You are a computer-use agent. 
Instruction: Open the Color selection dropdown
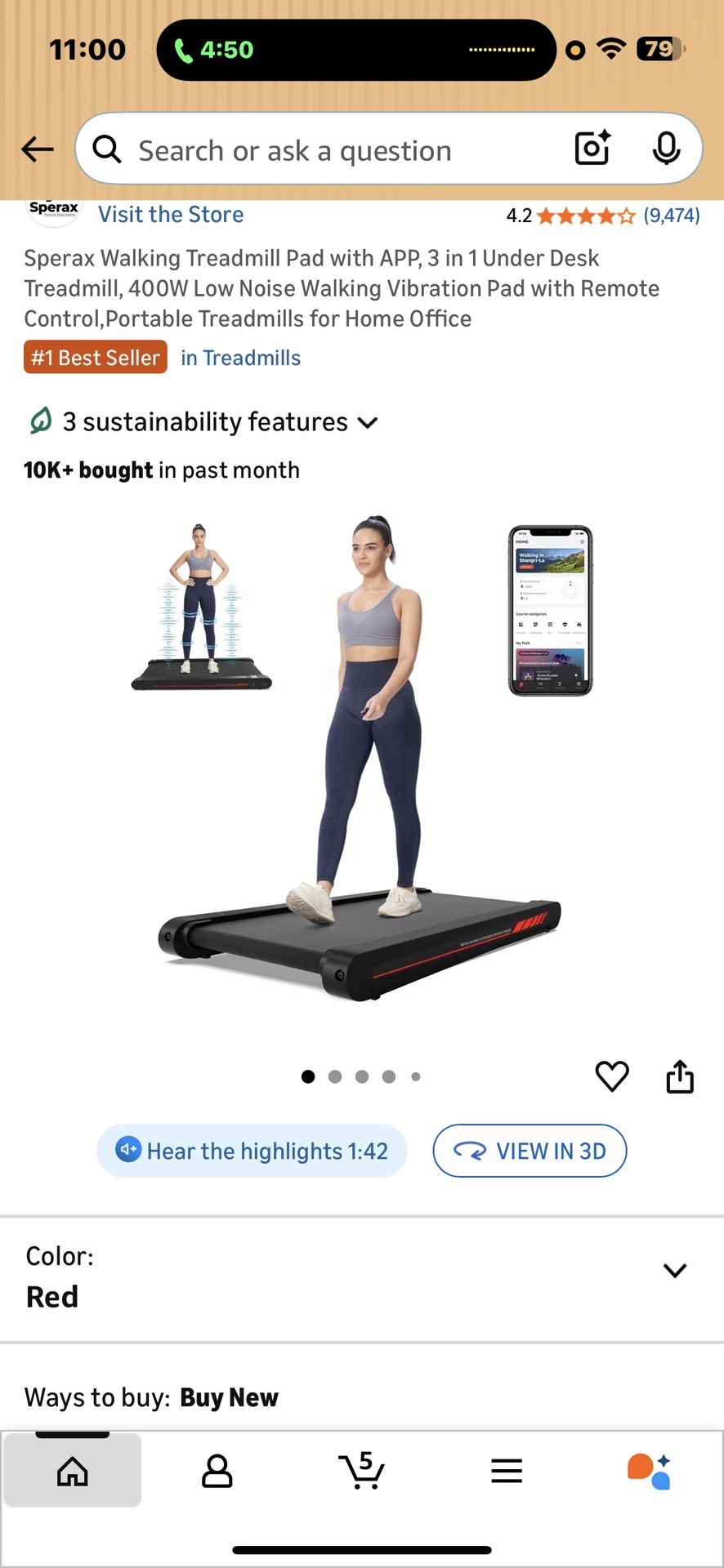674,1271
